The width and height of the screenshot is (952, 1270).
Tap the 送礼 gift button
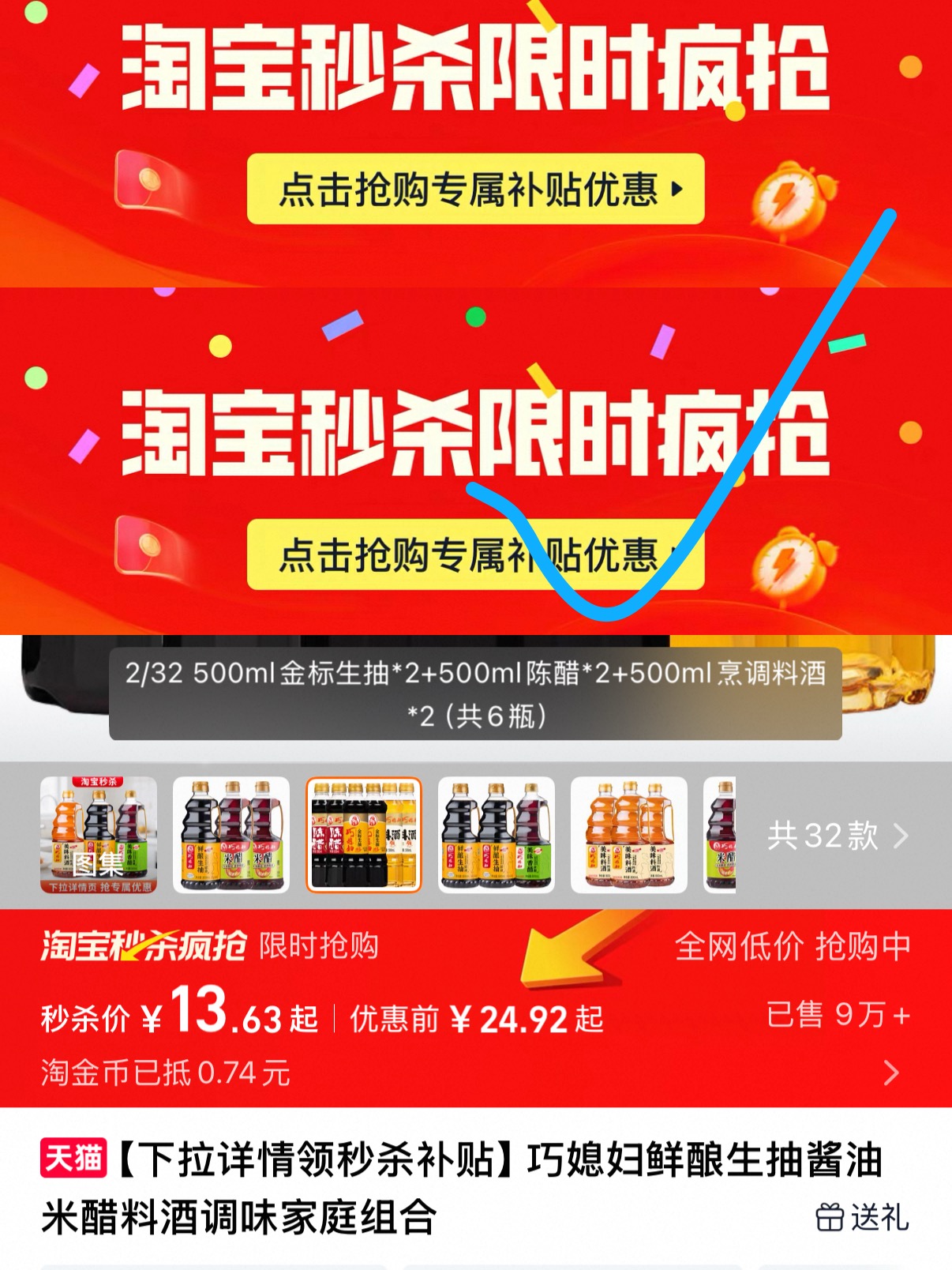(862, 1217)
